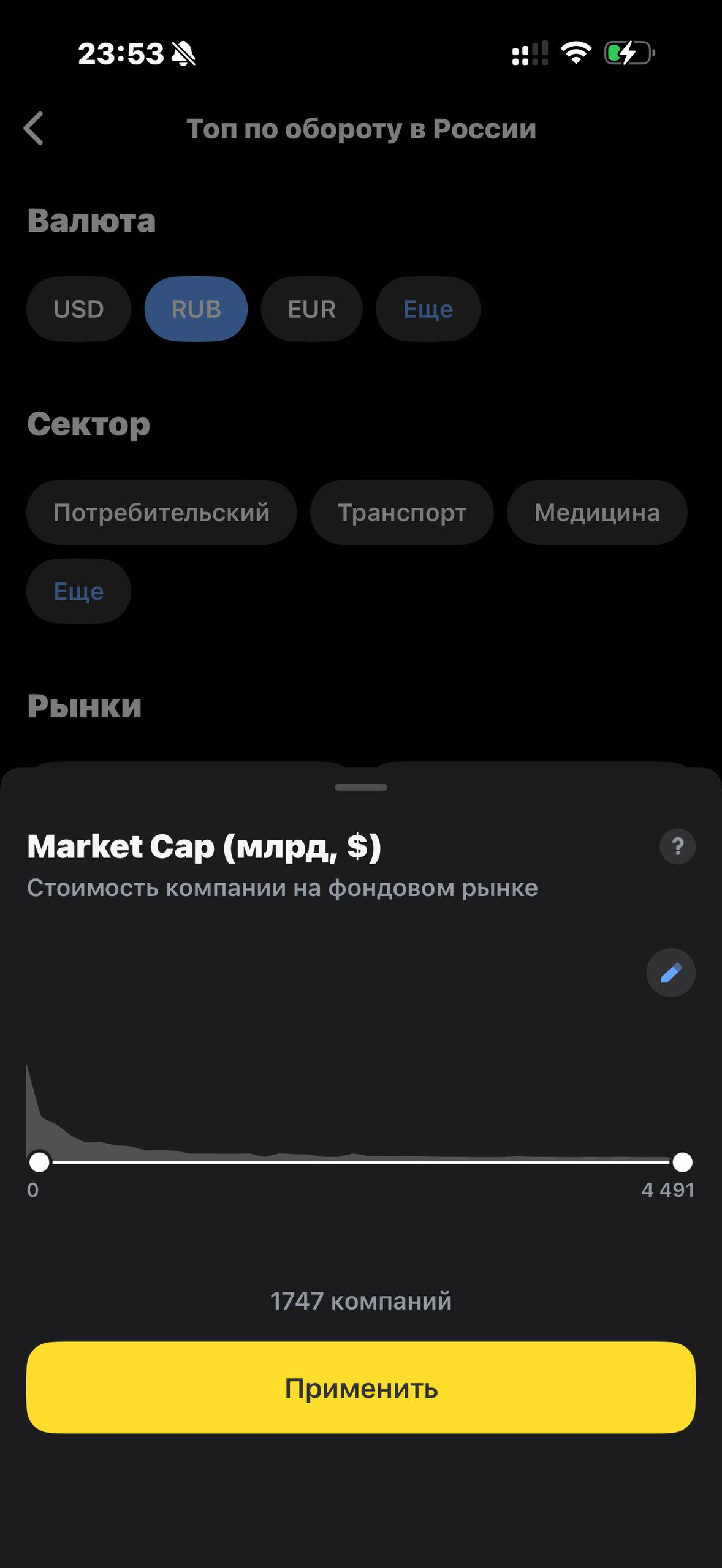The image size is (722, 1568).
Task: Filter by Потребительский sector
Action: [x=162, y=512]
